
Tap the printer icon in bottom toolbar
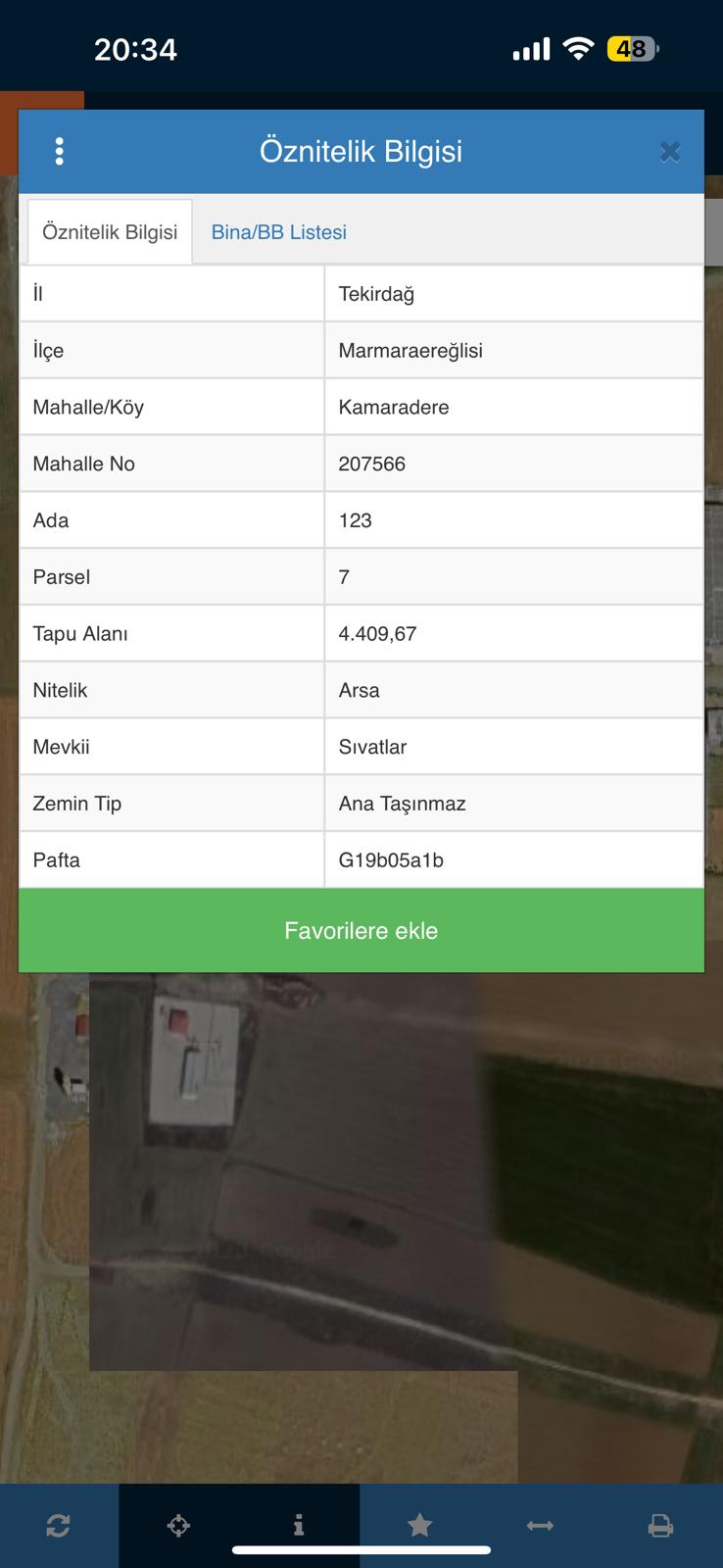click(661, 1525)
